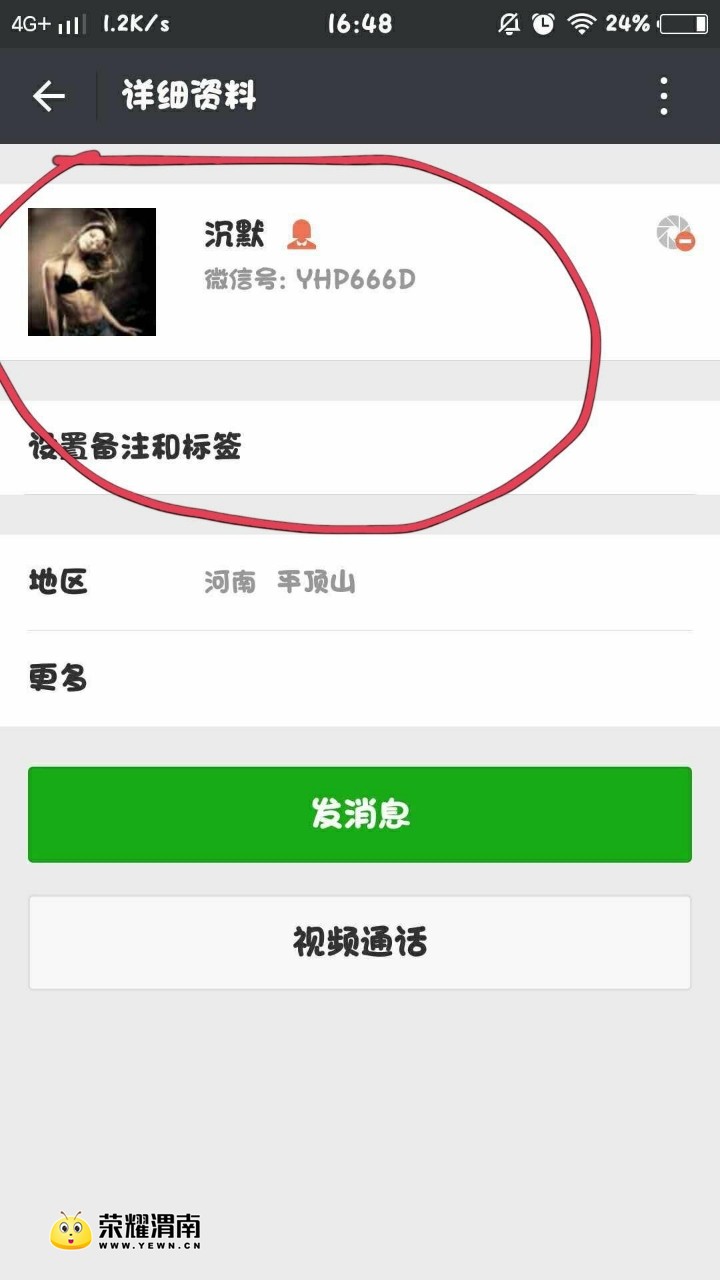Open 设置备注和标签 row

tap(360, 447)
